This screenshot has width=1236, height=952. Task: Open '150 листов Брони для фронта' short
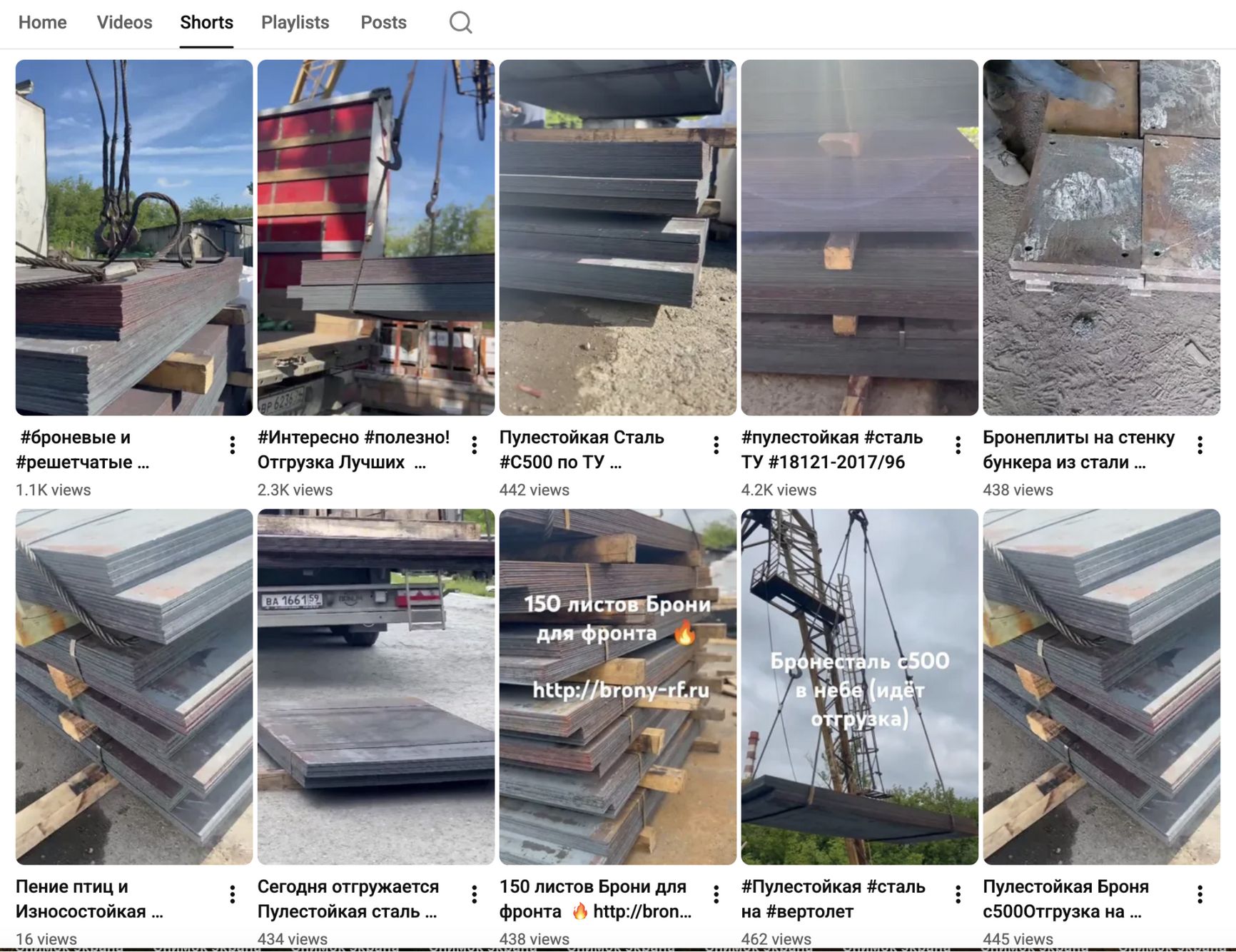click(x=617, y=687)
